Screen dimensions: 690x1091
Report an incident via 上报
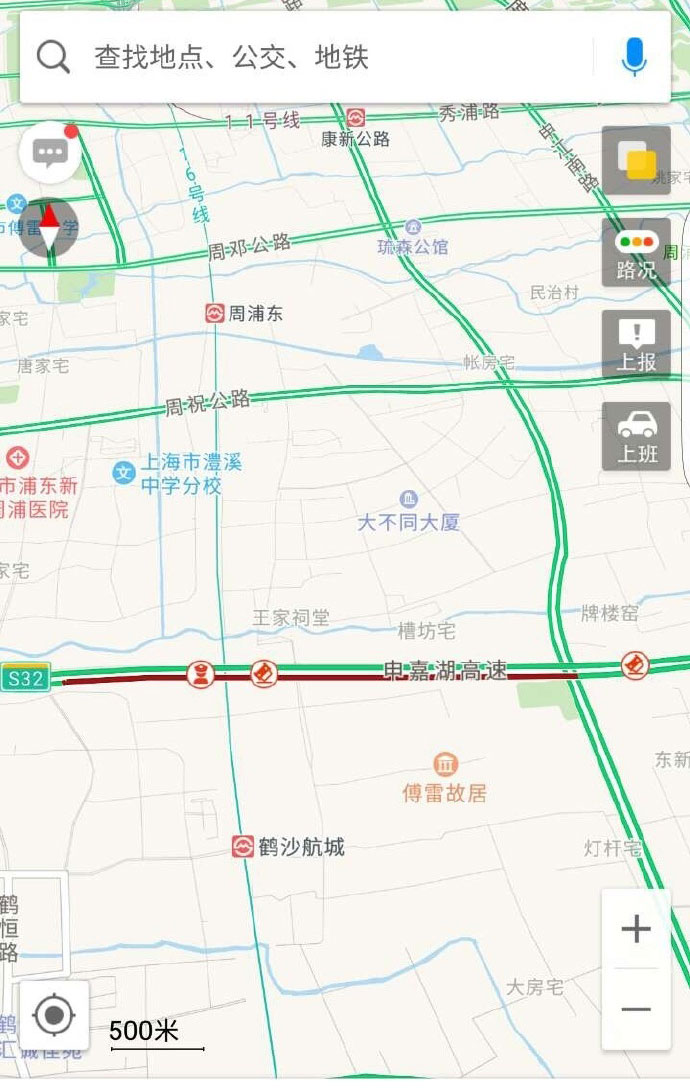point(636,344)
